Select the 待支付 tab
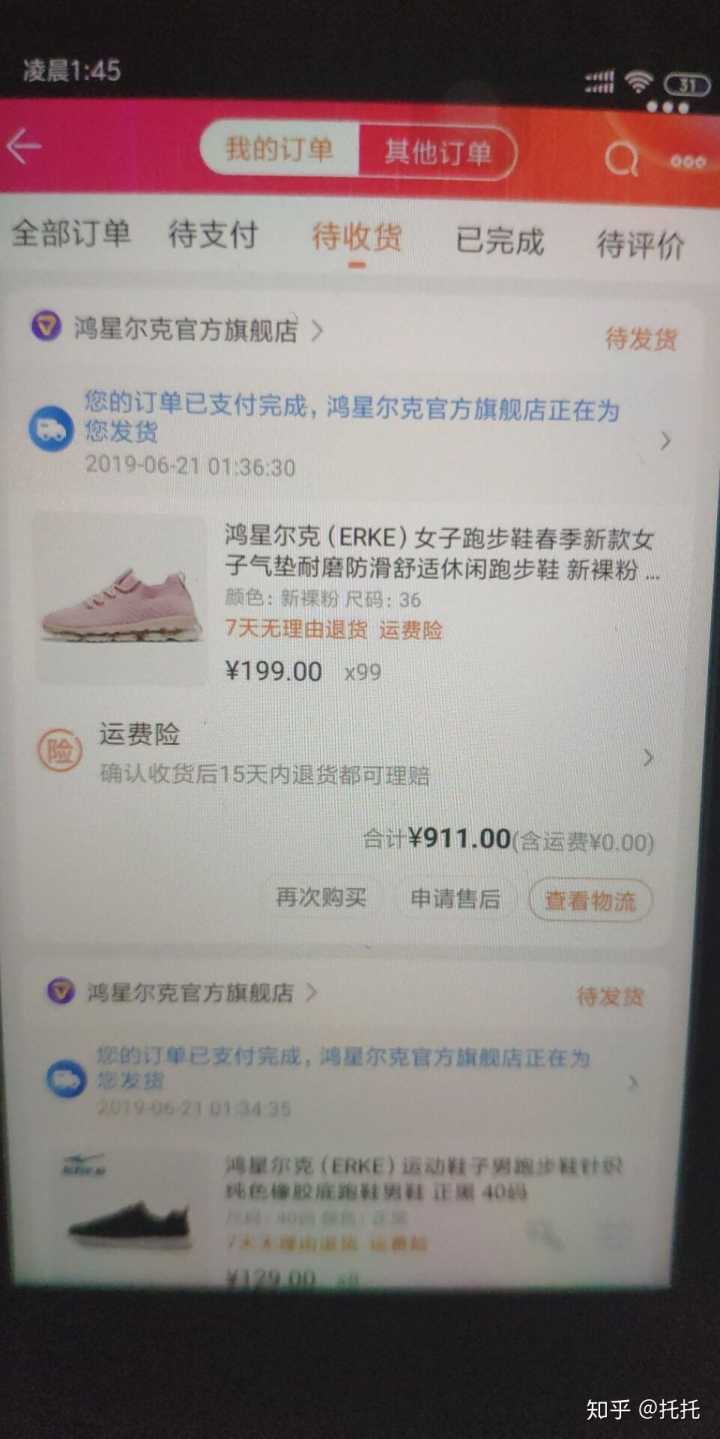Screen dimensions: 720x1439 [213, 236]
